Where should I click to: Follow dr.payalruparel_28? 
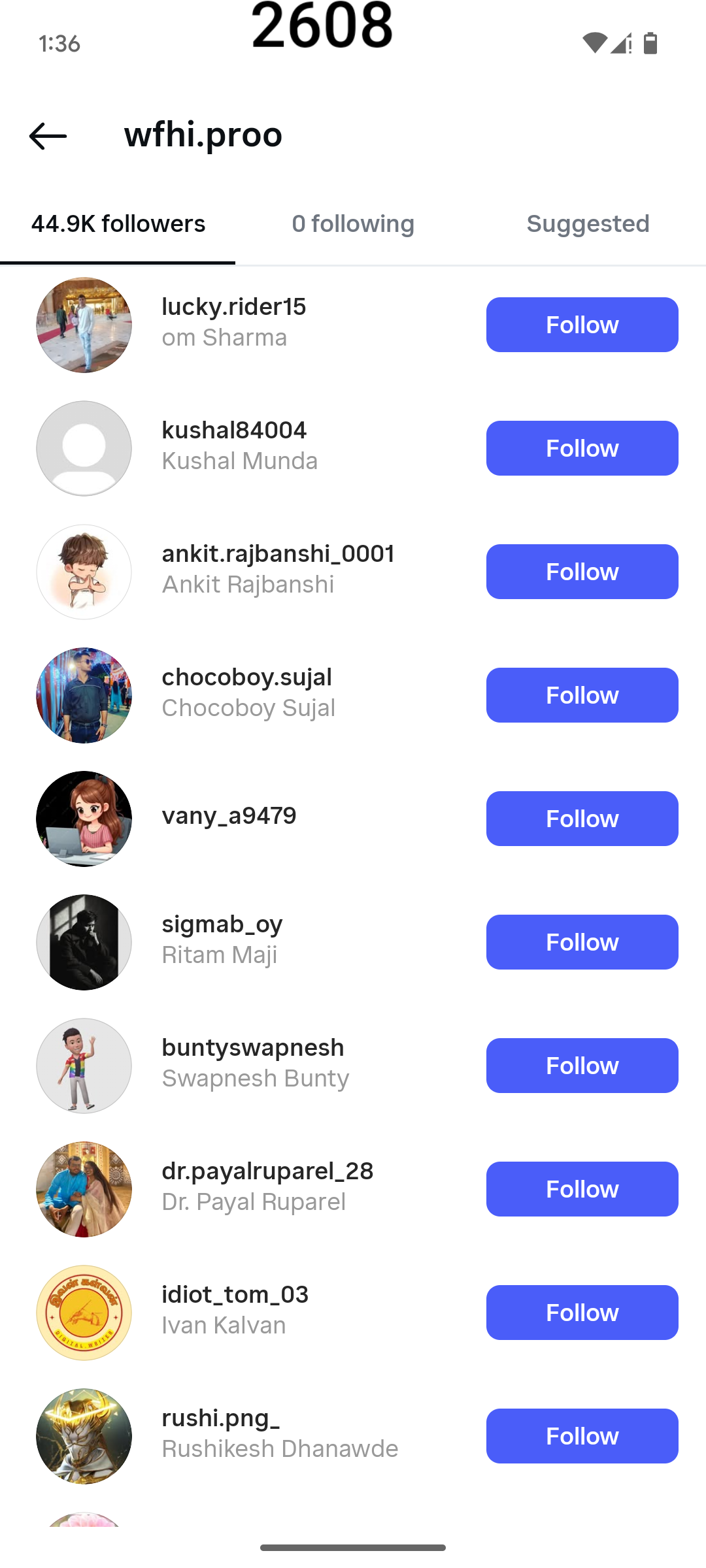[x=582, y=1189]
